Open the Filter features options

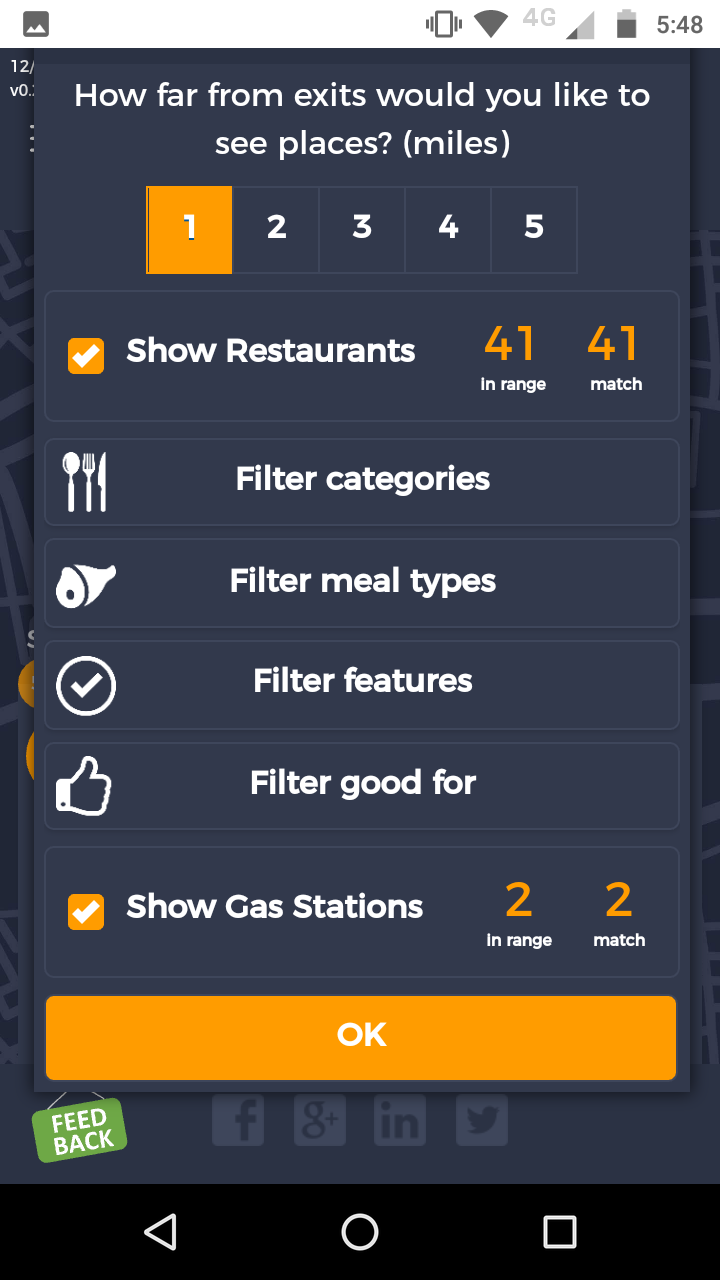pyautogui.click(x=362, y=685)
